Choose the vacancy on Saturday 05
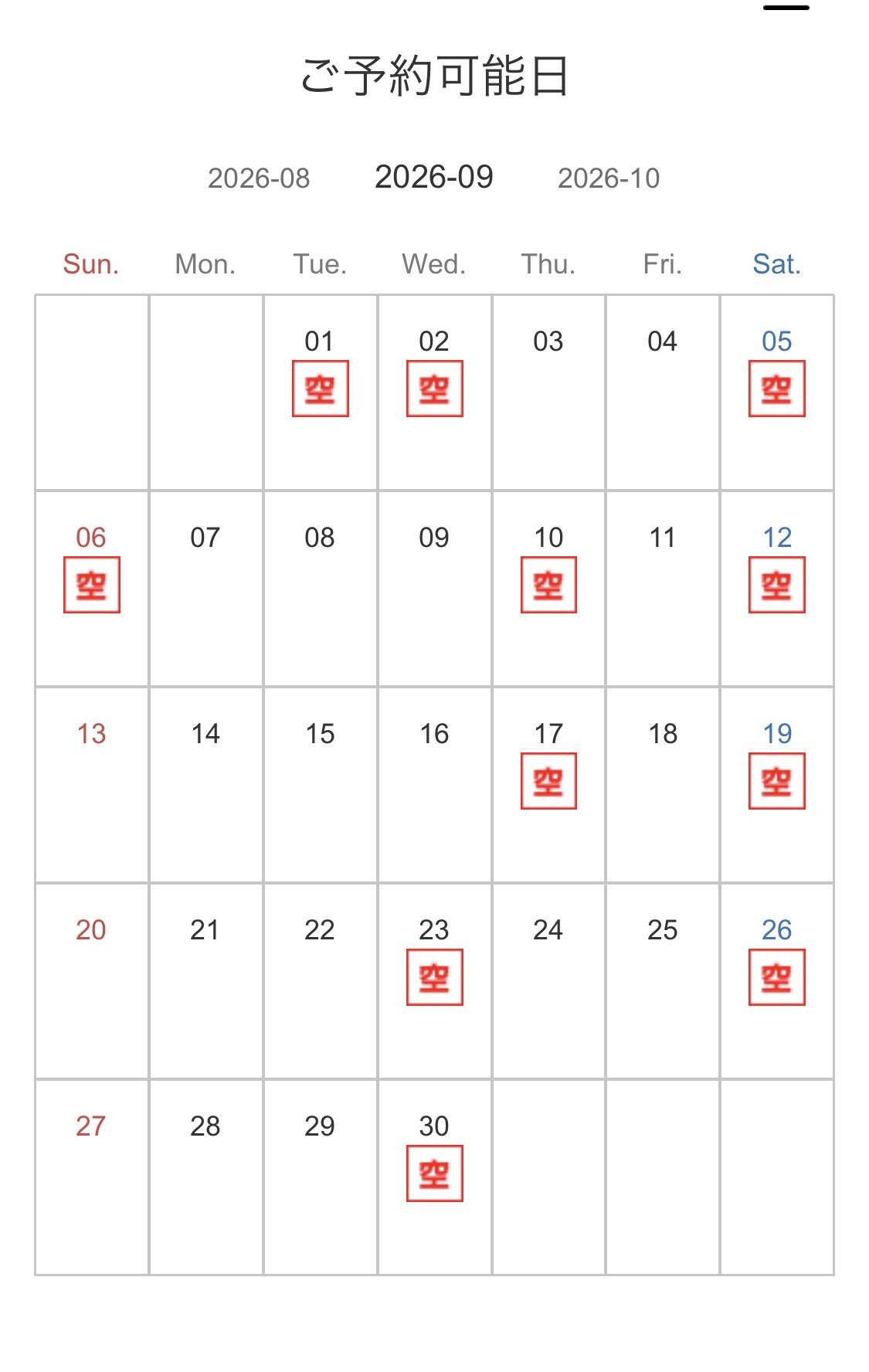869x1372 pixels. 777,389
